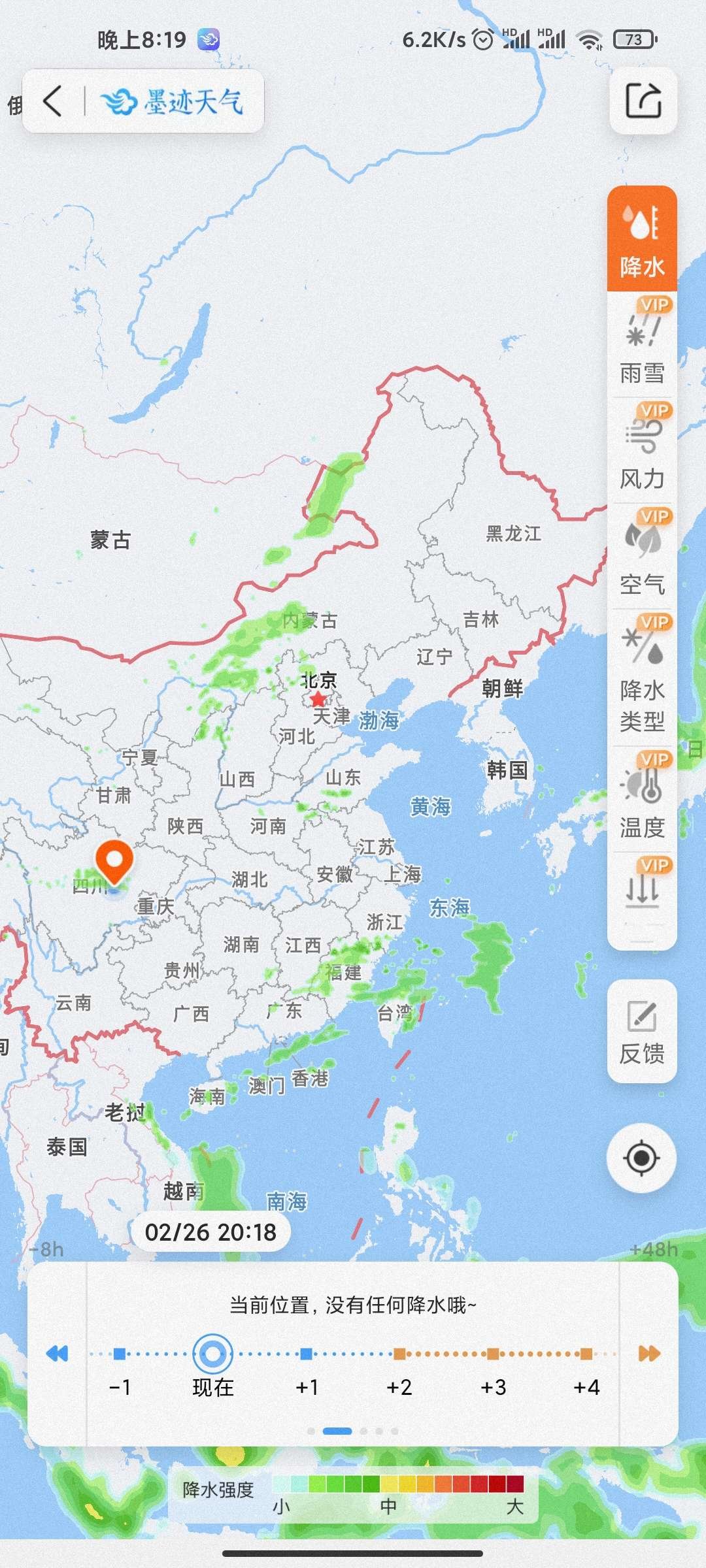Tap the orange location pin in 四川

tap(114, 861)
